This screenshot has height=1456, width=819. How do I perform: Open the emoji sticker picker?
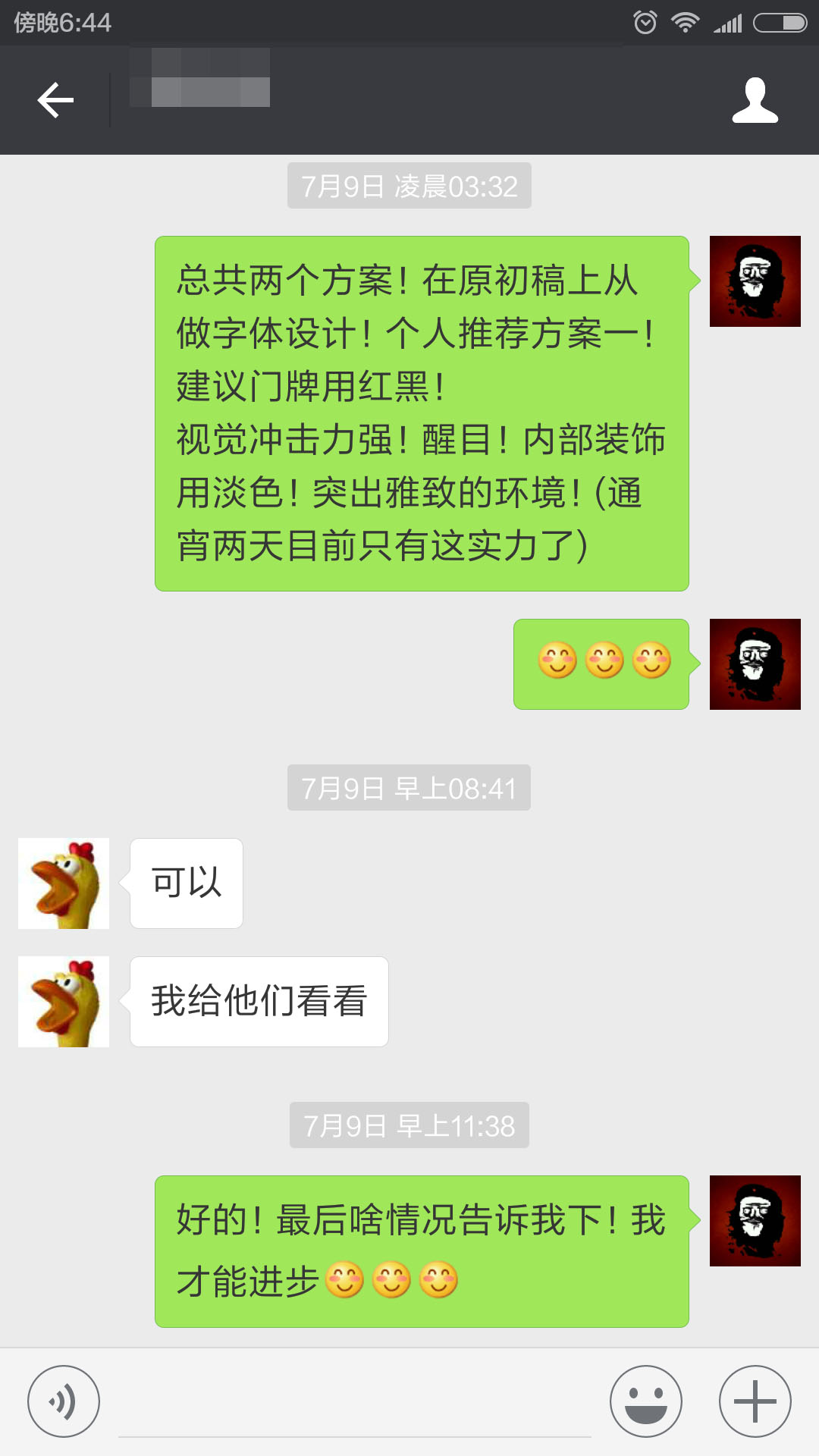645,1401
